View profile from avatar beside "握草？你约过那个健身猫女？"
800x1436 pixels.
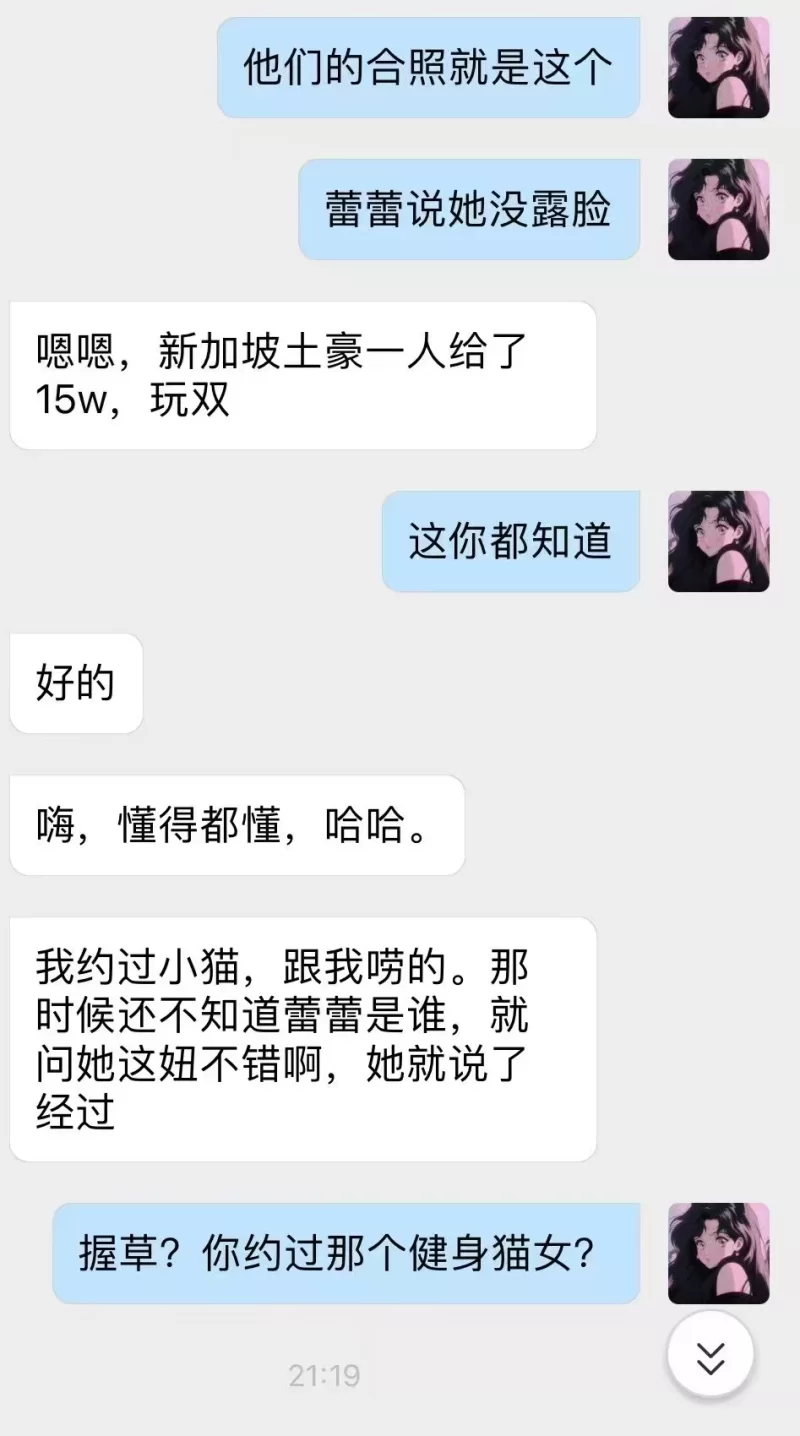tap(718, 1253)
